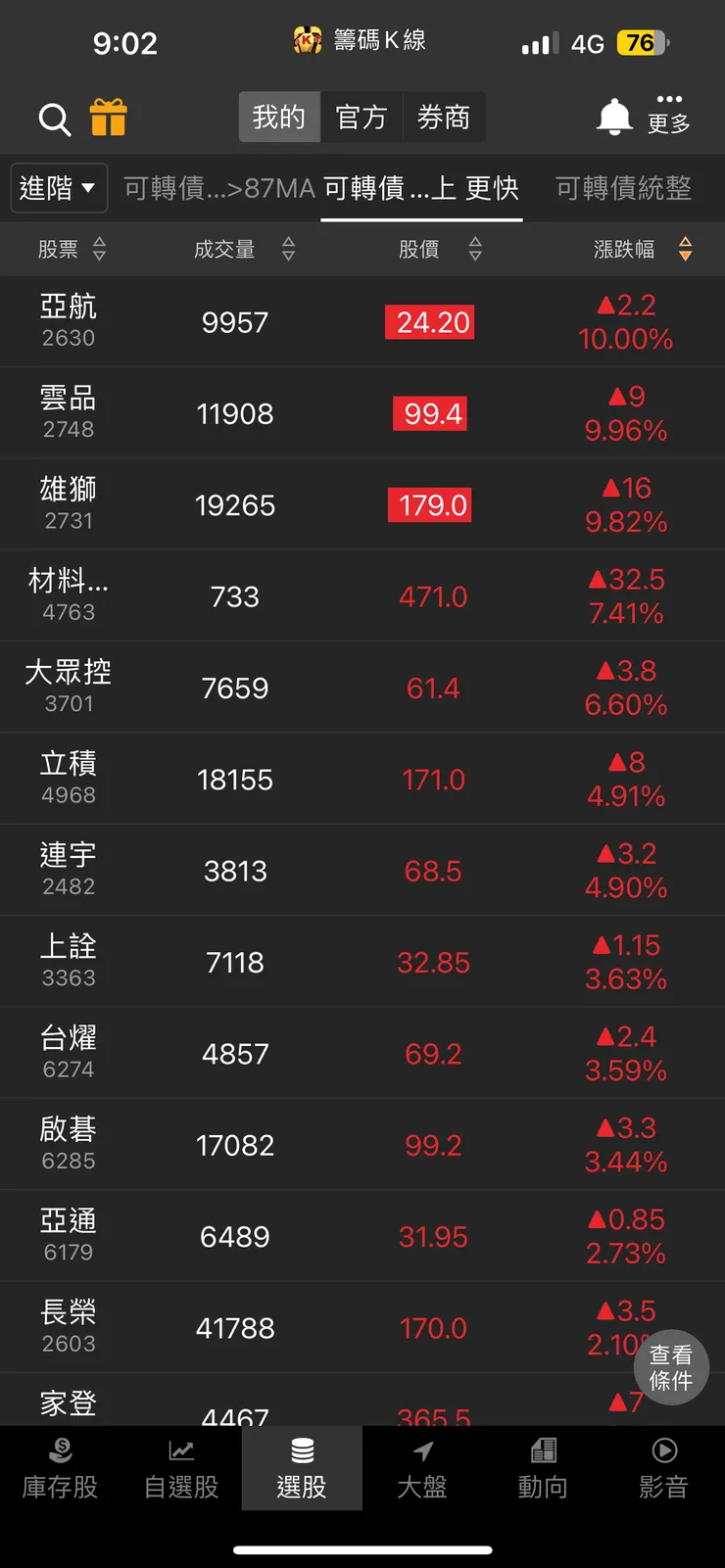Open the search icon
Image resolution: width=725 pixels, height=1568 pixels.
point(54,119)
